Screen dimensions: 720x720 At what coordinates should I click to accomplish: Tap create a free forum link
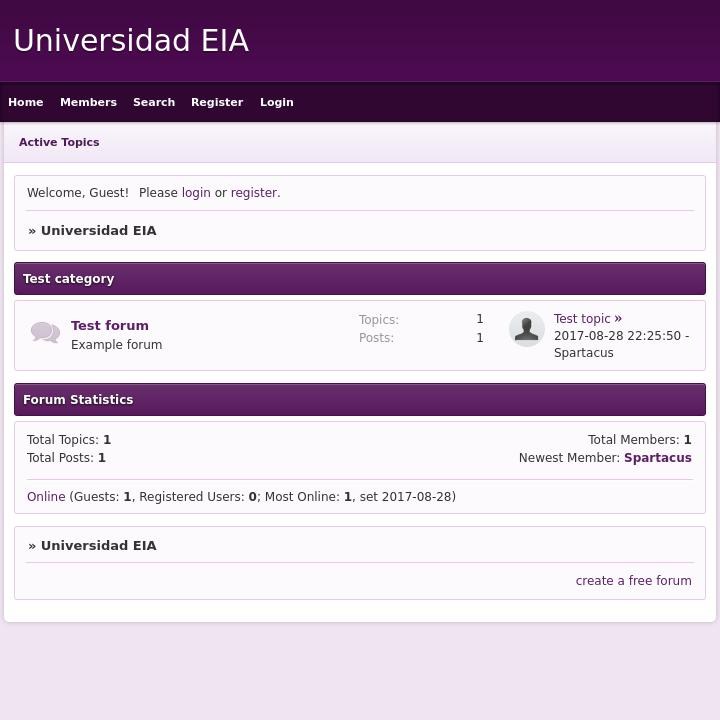[x=633, y=581]
